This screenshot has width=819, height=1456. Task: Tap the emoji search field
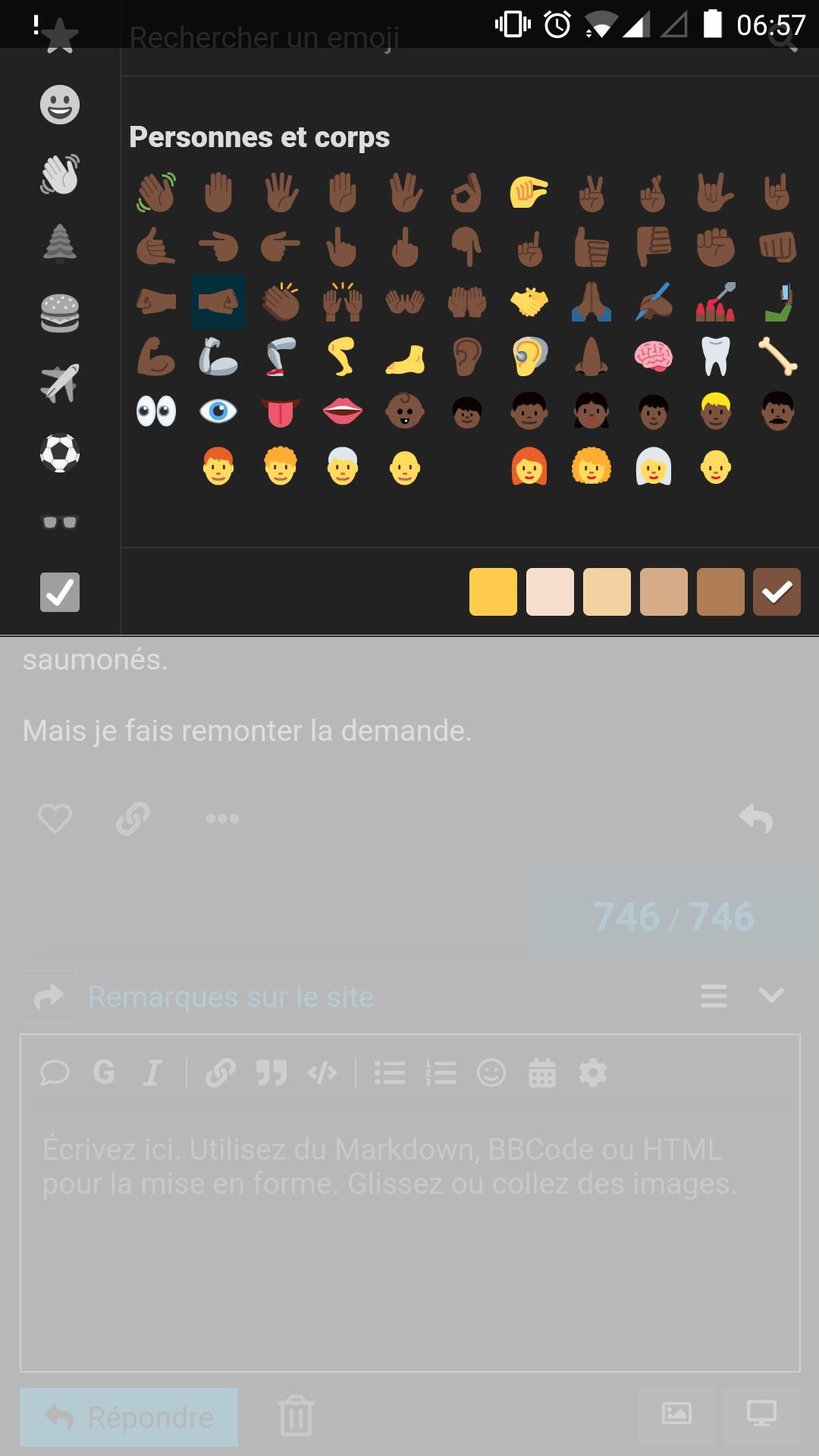(x=447, y=38)
